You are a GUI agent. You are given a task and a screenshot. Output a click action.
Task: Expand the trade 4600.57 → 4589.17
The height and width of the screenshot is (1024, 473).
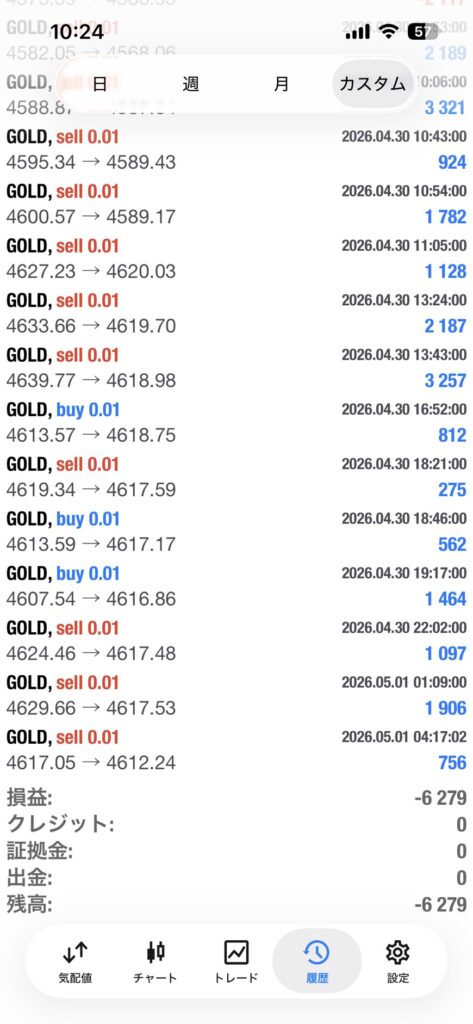pos(236,204)
